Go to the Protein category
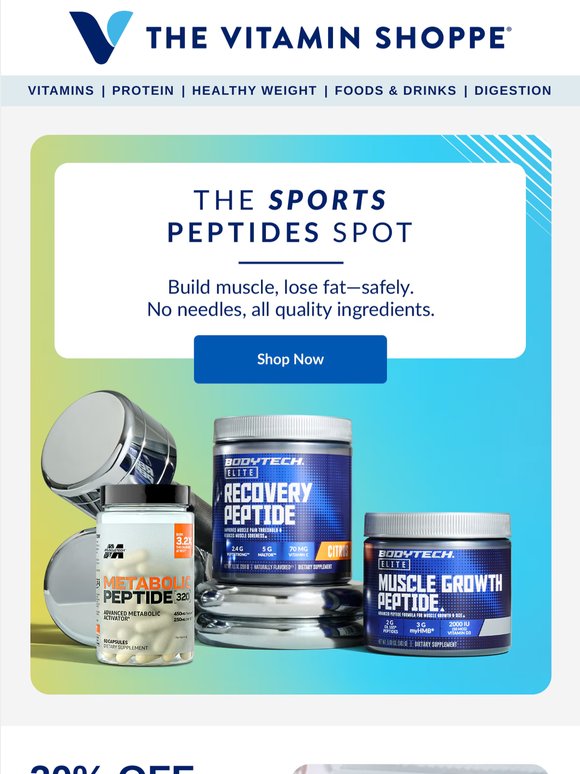The width and height of the screenshot is (580, 774). pos(143,91)
